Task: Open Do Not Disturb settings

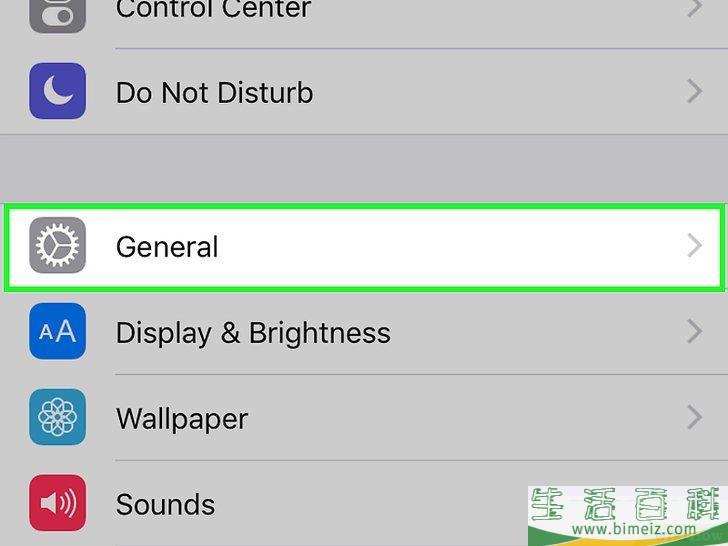Action: pos(214,92)
